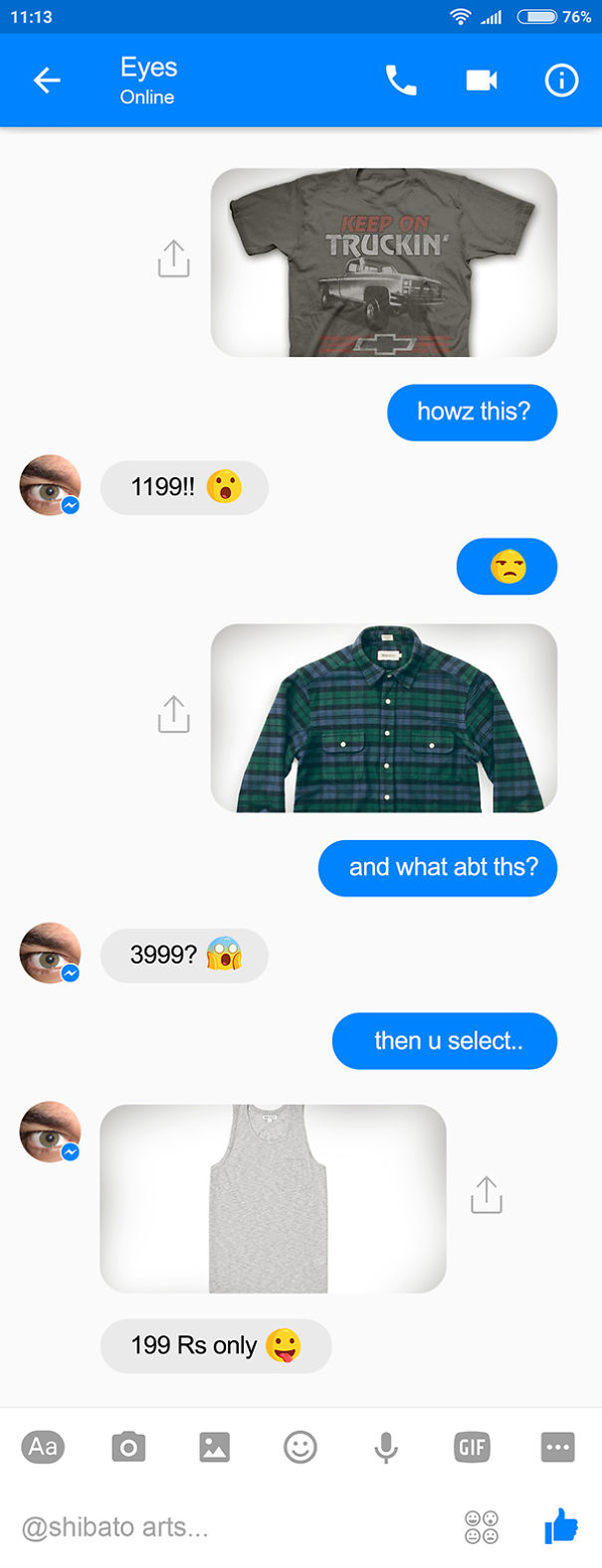Viewport: 602px width, 1568px height.
Task: Start a voice call with Eyes
Action: point(401,81)
